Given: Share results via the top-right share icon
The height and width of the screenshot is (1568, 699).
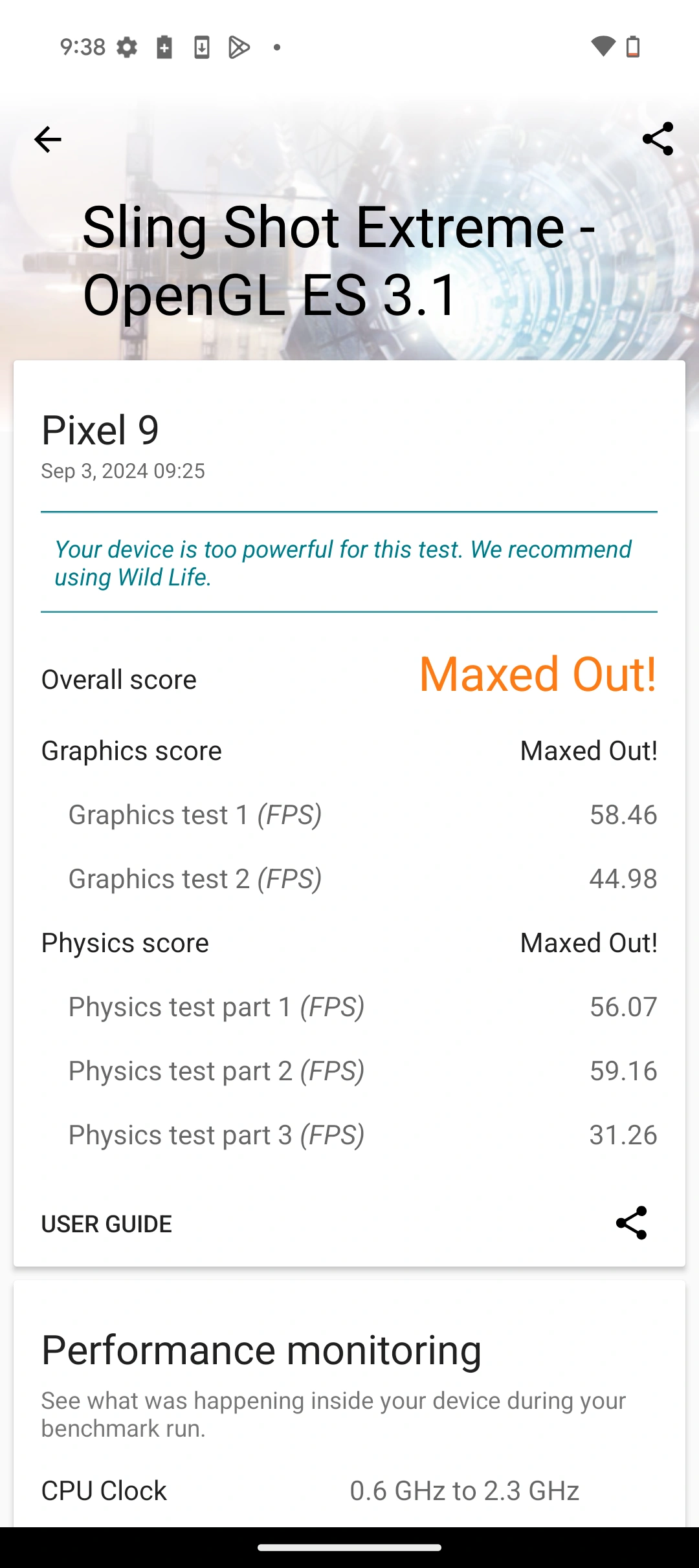Looking at the screenshot, I should coord(658,139).
